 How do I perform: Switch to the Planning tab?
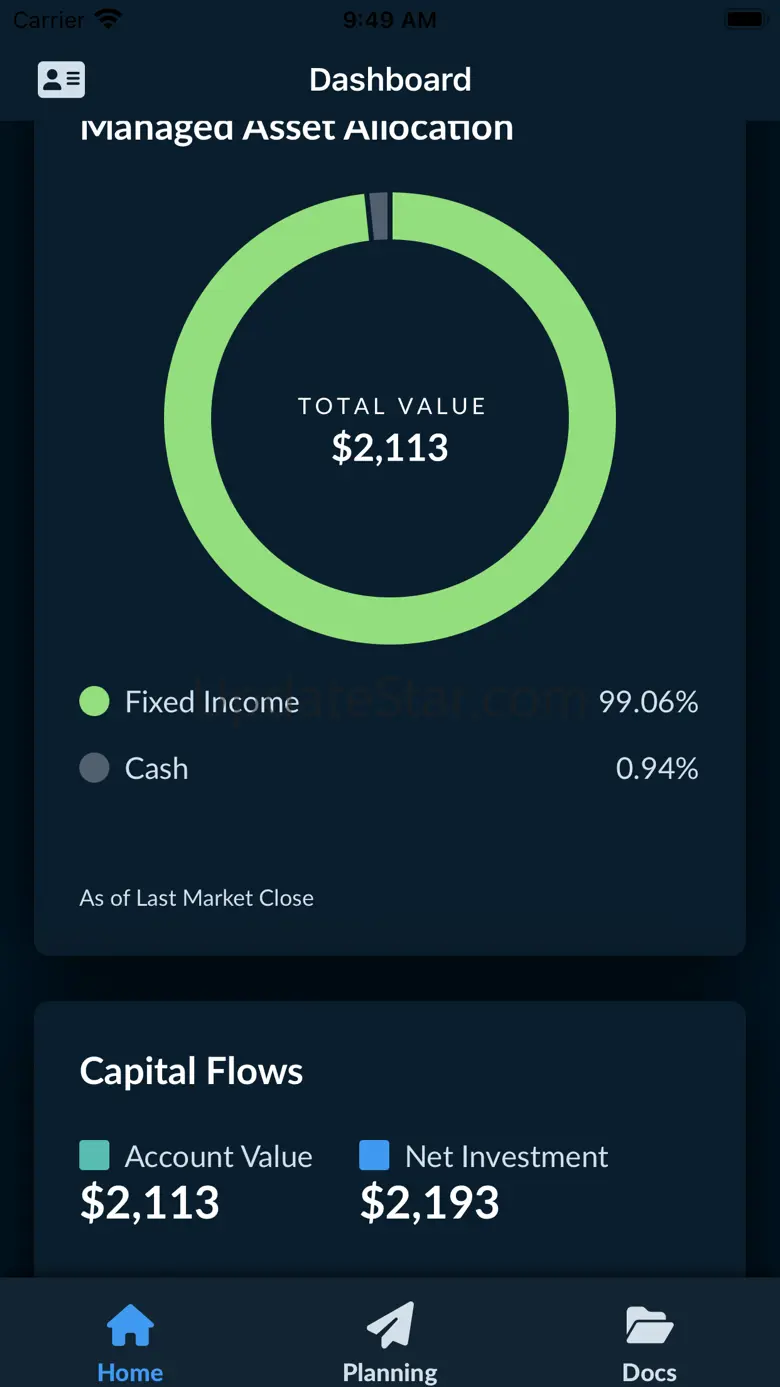(x=390, y=1340)
